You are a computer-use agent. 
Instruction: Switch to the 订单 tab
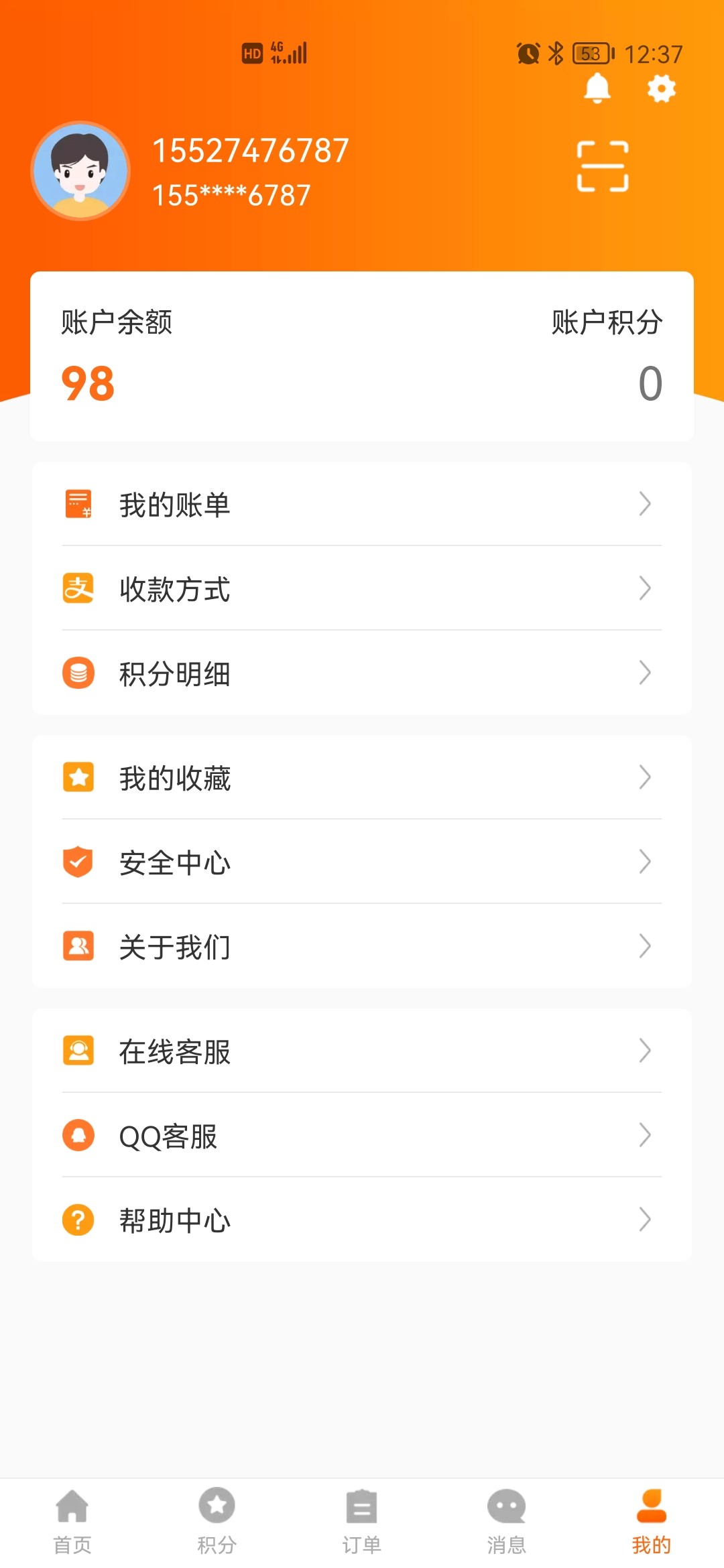click(x=361, y=1521)
